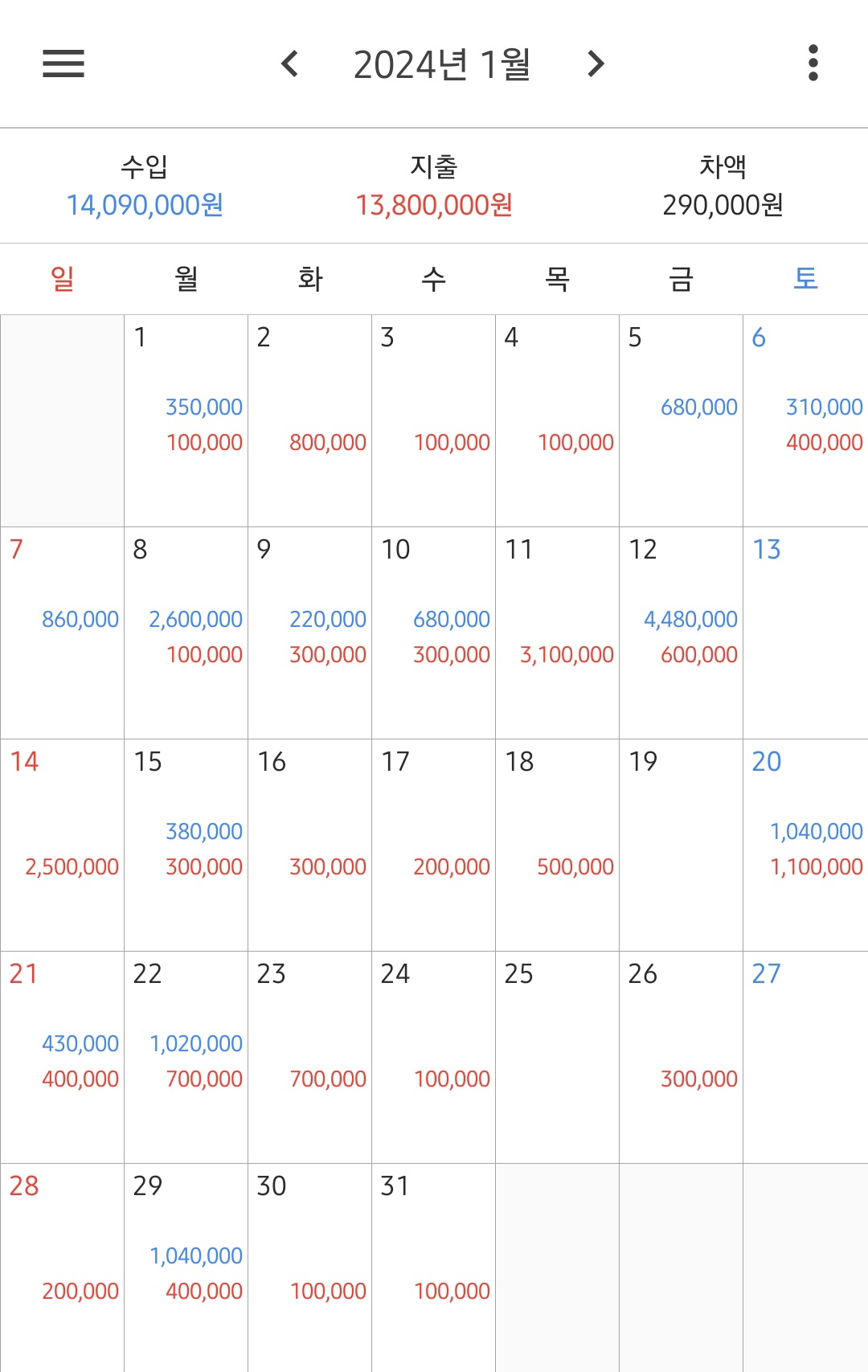This screenshot has width=868, height=1372.
Task: Select day 6 on the calendar
Action: [805, 420]
